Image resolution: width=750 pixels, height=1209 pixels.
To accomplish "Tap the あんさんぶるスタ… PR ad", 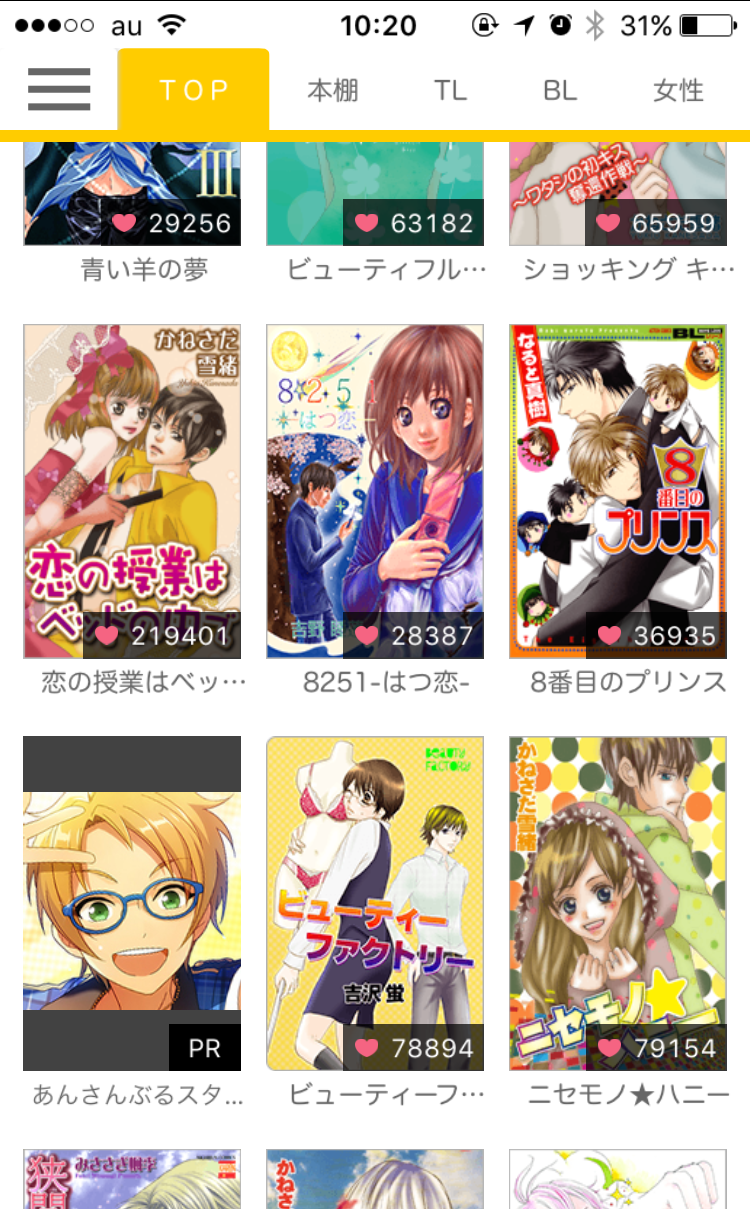I will 132,903.
